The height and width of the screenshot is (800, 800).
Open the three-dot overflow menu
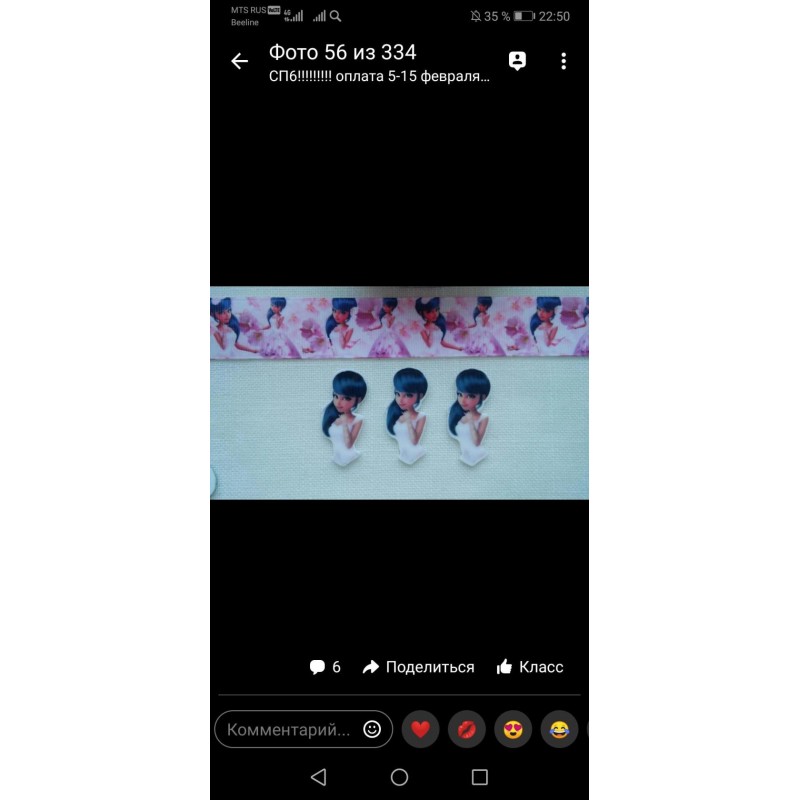click(x=563, y=61)
